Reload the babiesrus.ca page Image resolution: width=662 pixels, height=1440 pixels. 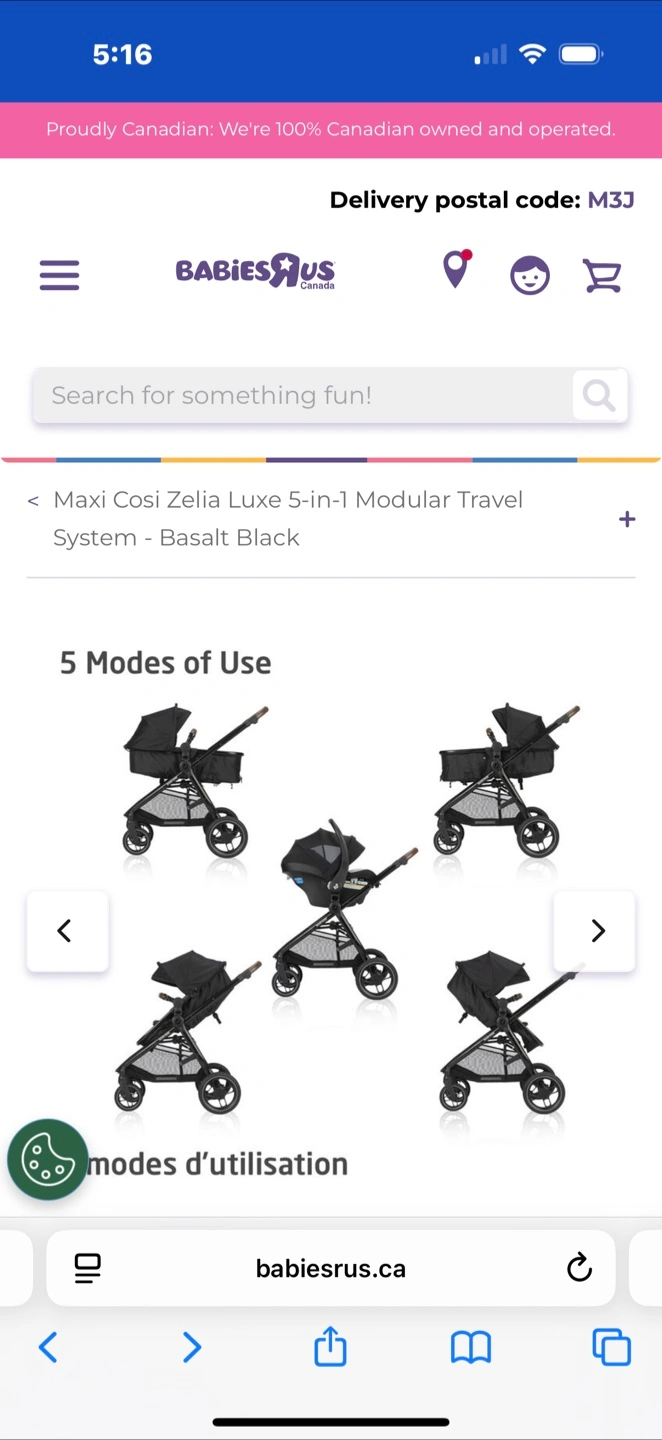[579, 1268]
